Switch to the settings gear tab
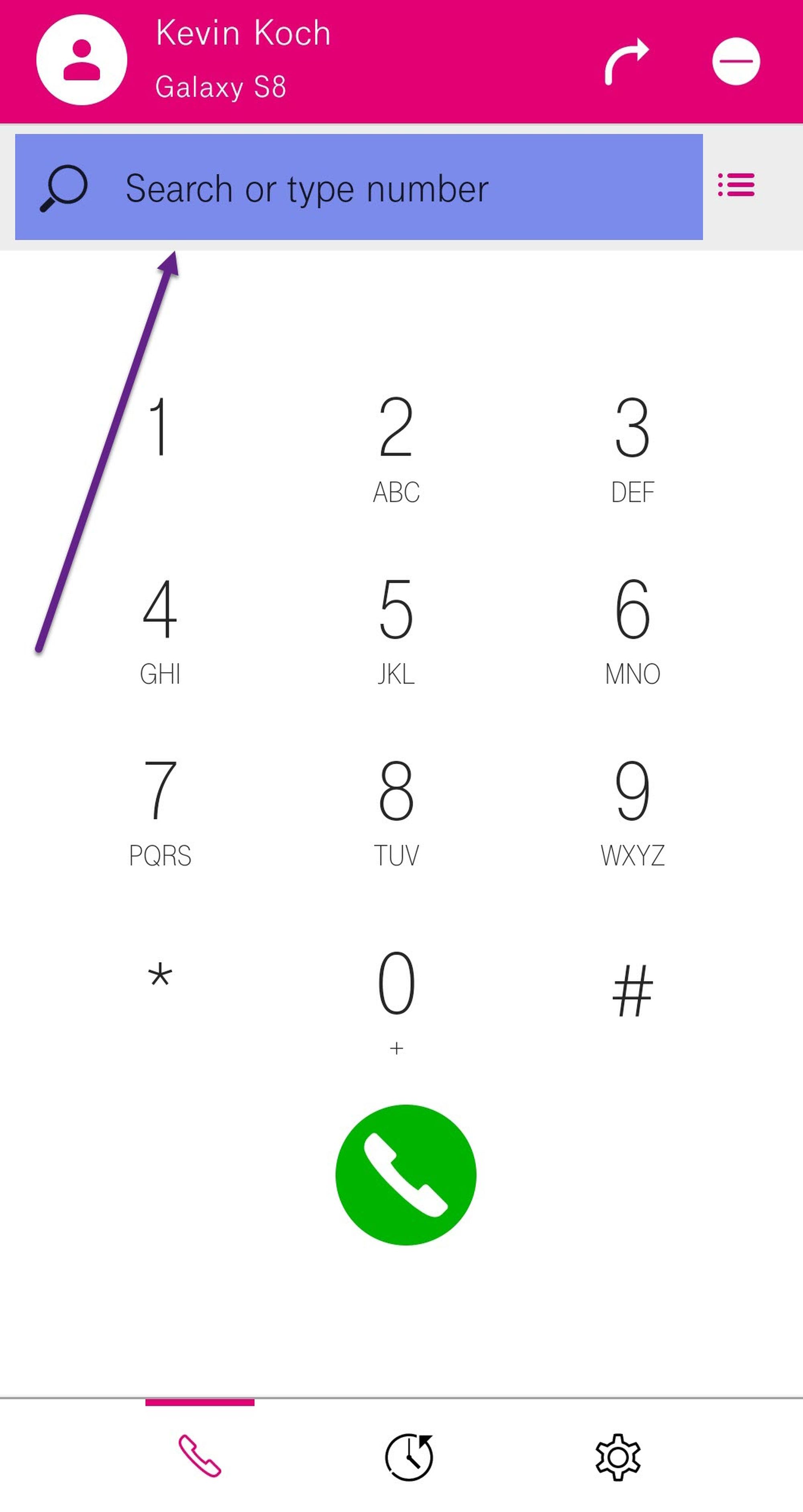This screenshot has height=1512, width=803. tap(618, 1457)
